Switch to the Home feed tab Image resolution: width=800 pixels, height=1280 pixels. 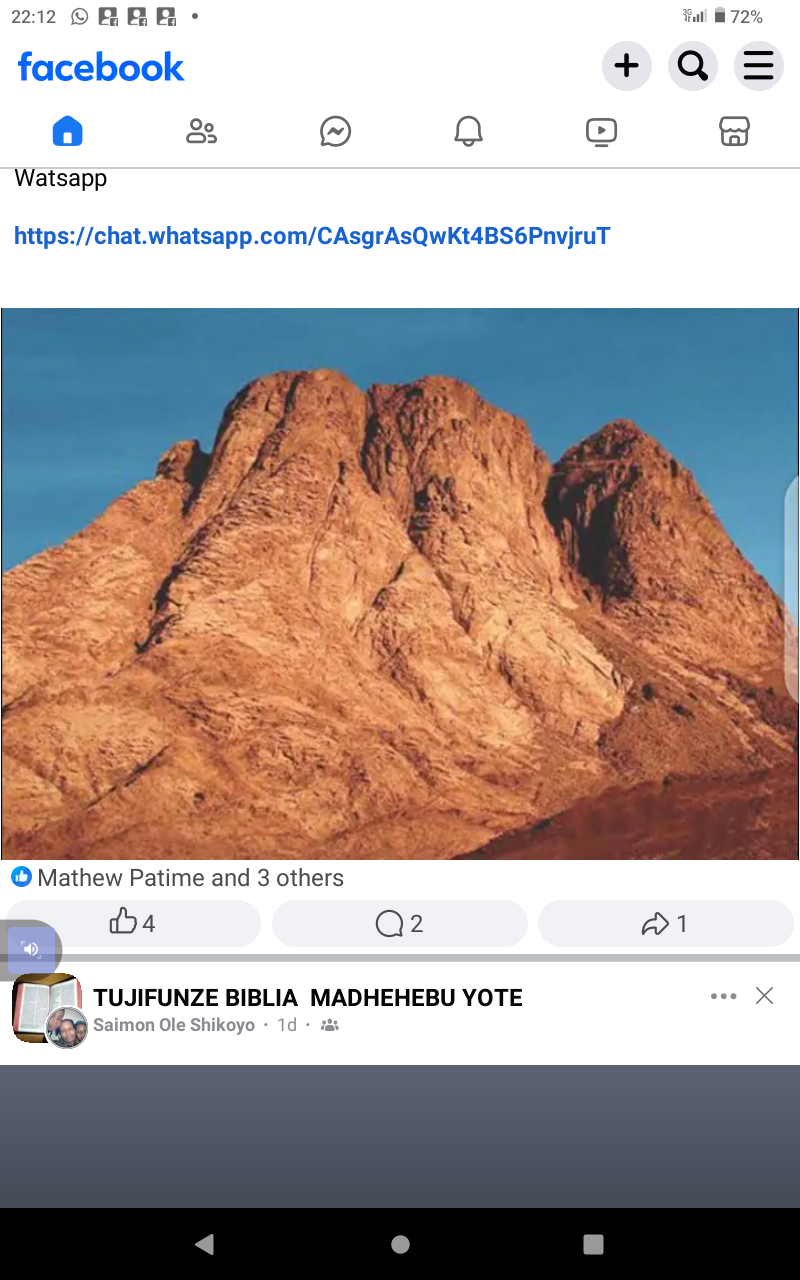[x=67, y=131]
